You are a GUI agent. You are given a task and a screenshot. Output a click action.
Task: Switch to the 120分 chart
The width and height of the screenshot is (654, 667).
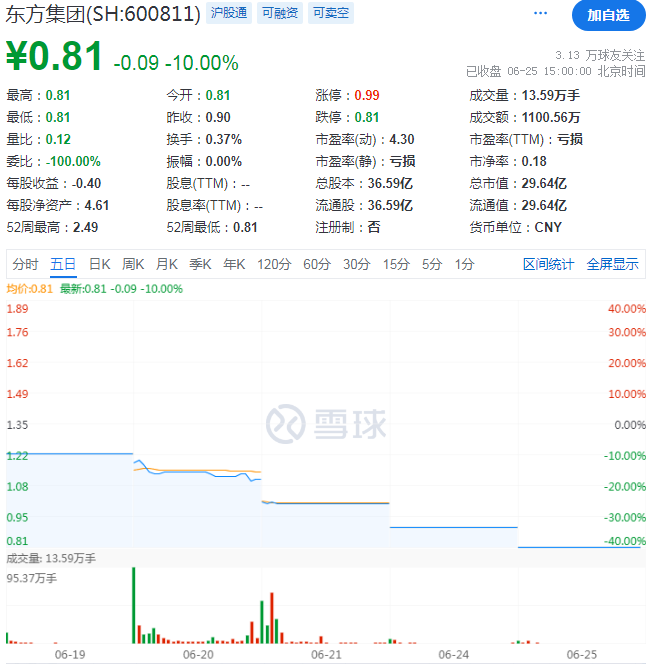(272, 264)
